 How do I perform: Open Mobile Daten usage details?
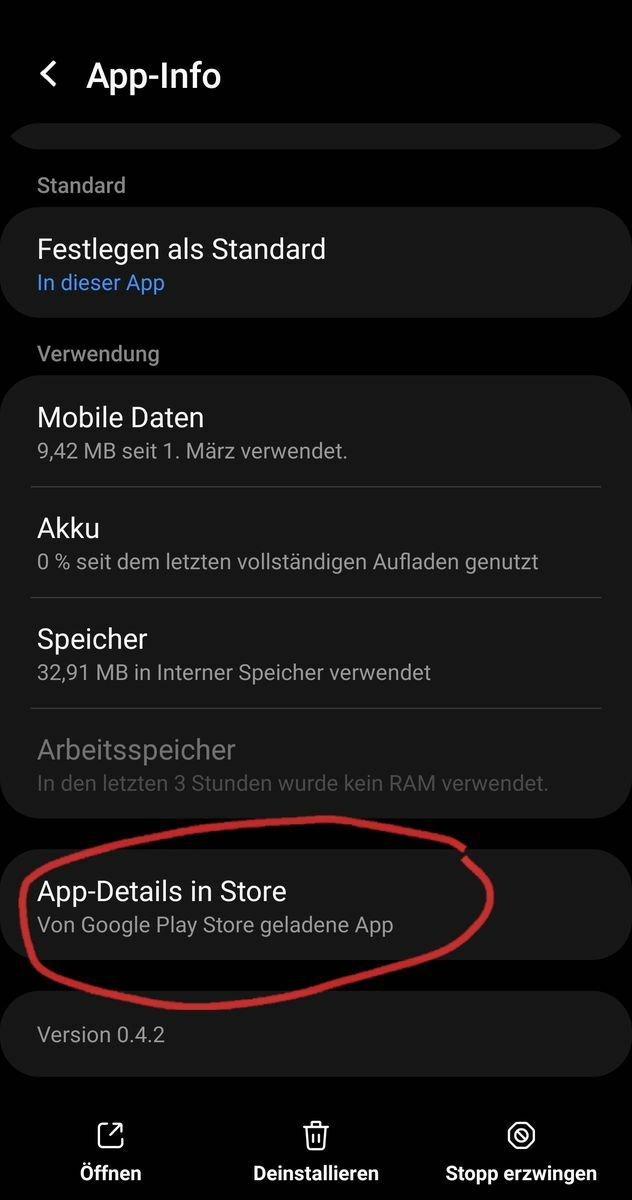click(x=315, y=432)
